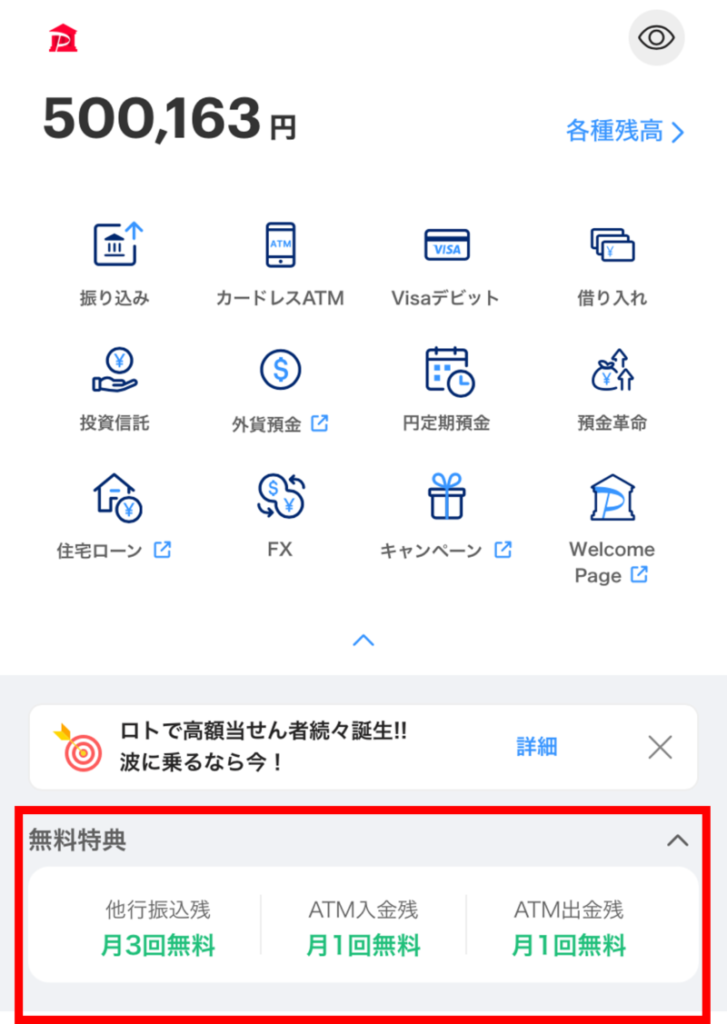Open FX trading
Viewport: 727px width, 1024px height.
pyautogui.click(x=280, y=516)
